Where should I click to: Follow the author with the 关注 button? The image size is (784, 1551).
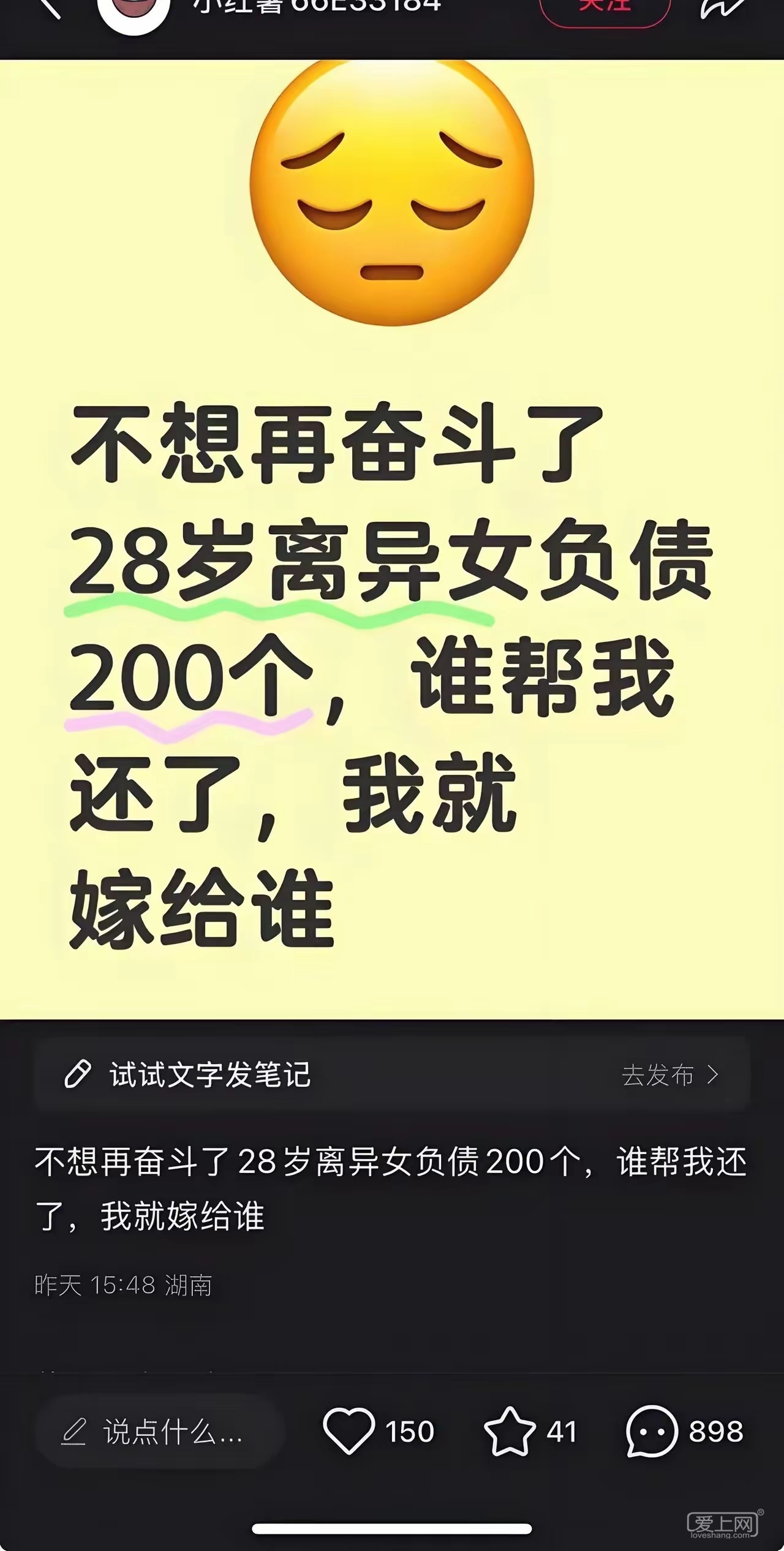605,9
